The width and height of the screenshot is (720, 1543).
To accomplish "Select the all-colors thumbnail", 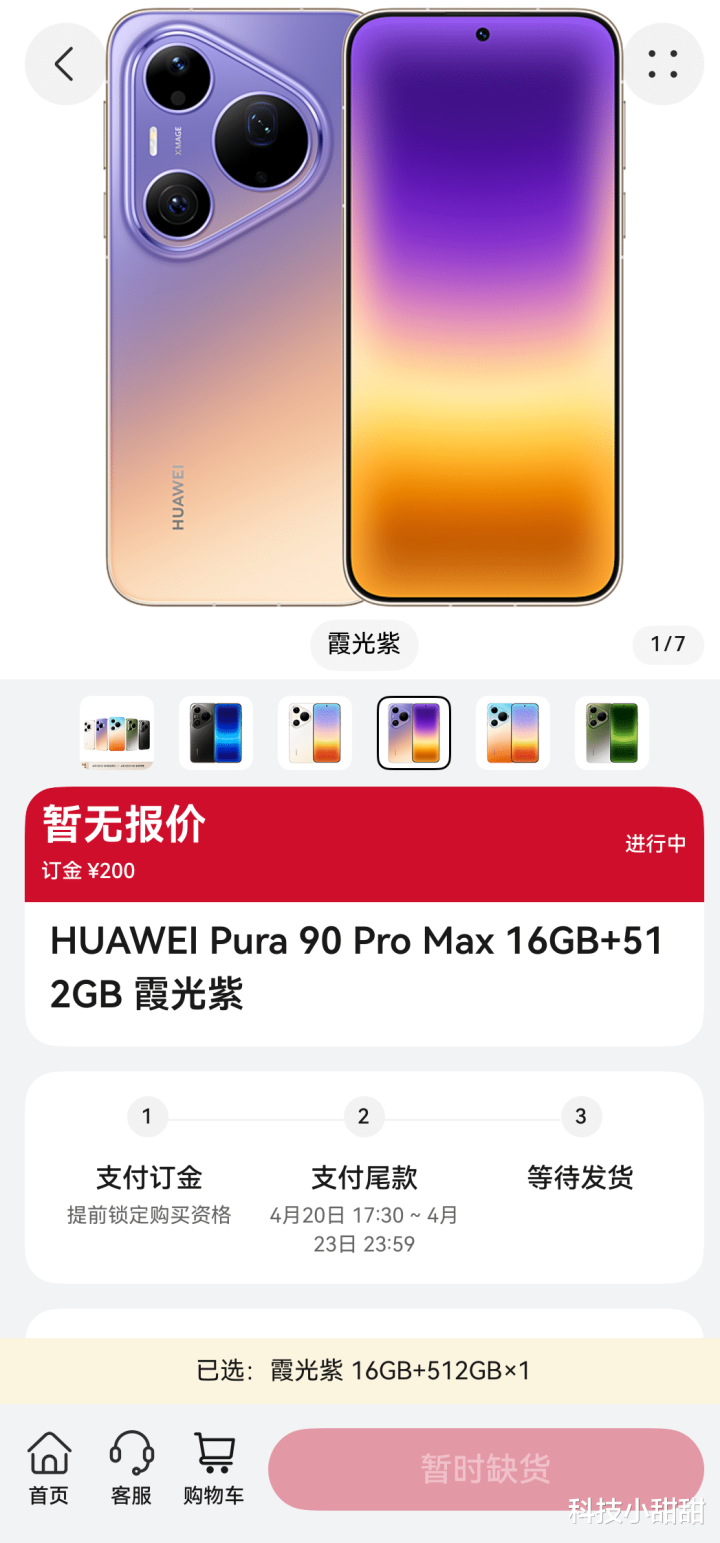I will 117,733.
